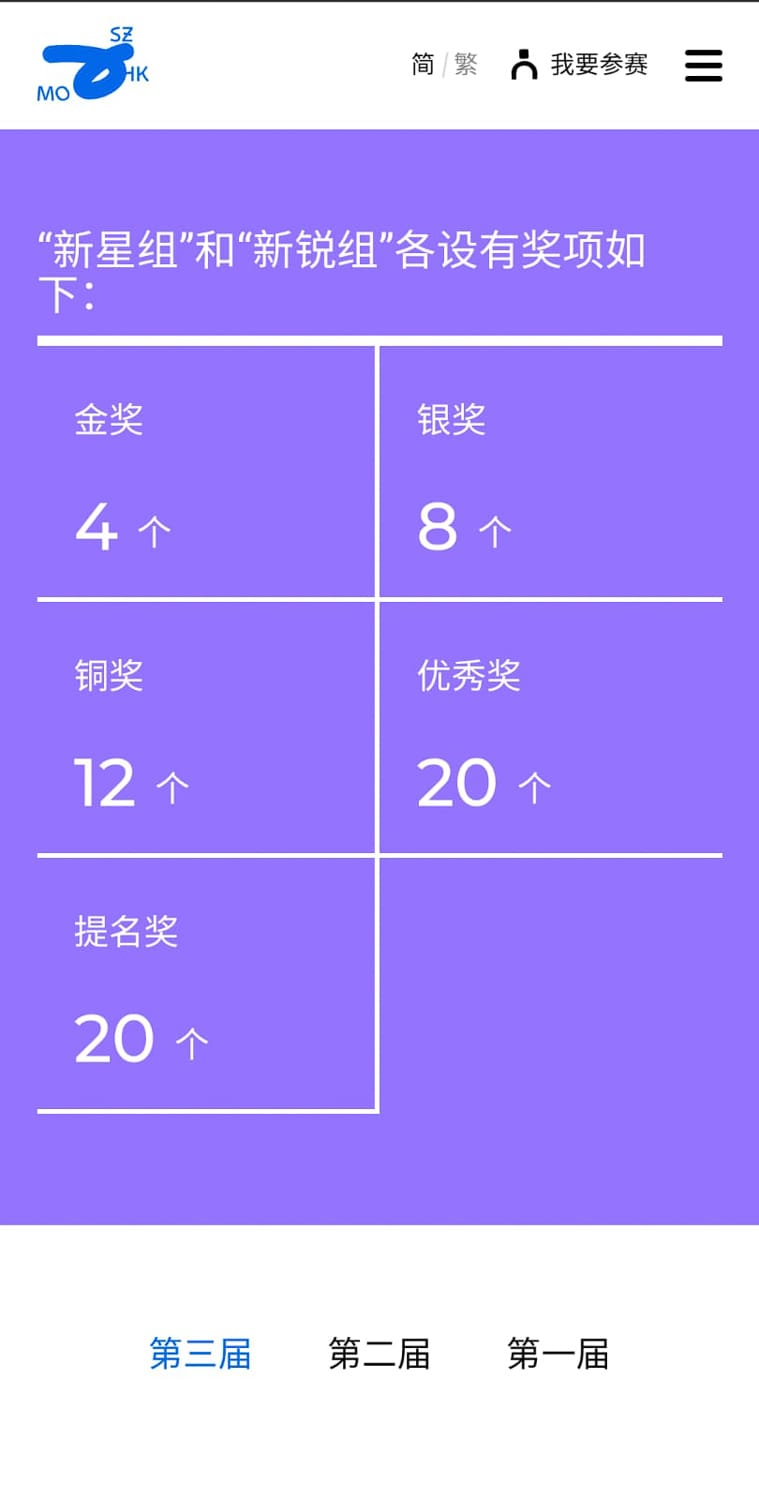This screenshot has height=1500, width=759.
Task: View the 第一届 tab
Action: point(558,1354)
